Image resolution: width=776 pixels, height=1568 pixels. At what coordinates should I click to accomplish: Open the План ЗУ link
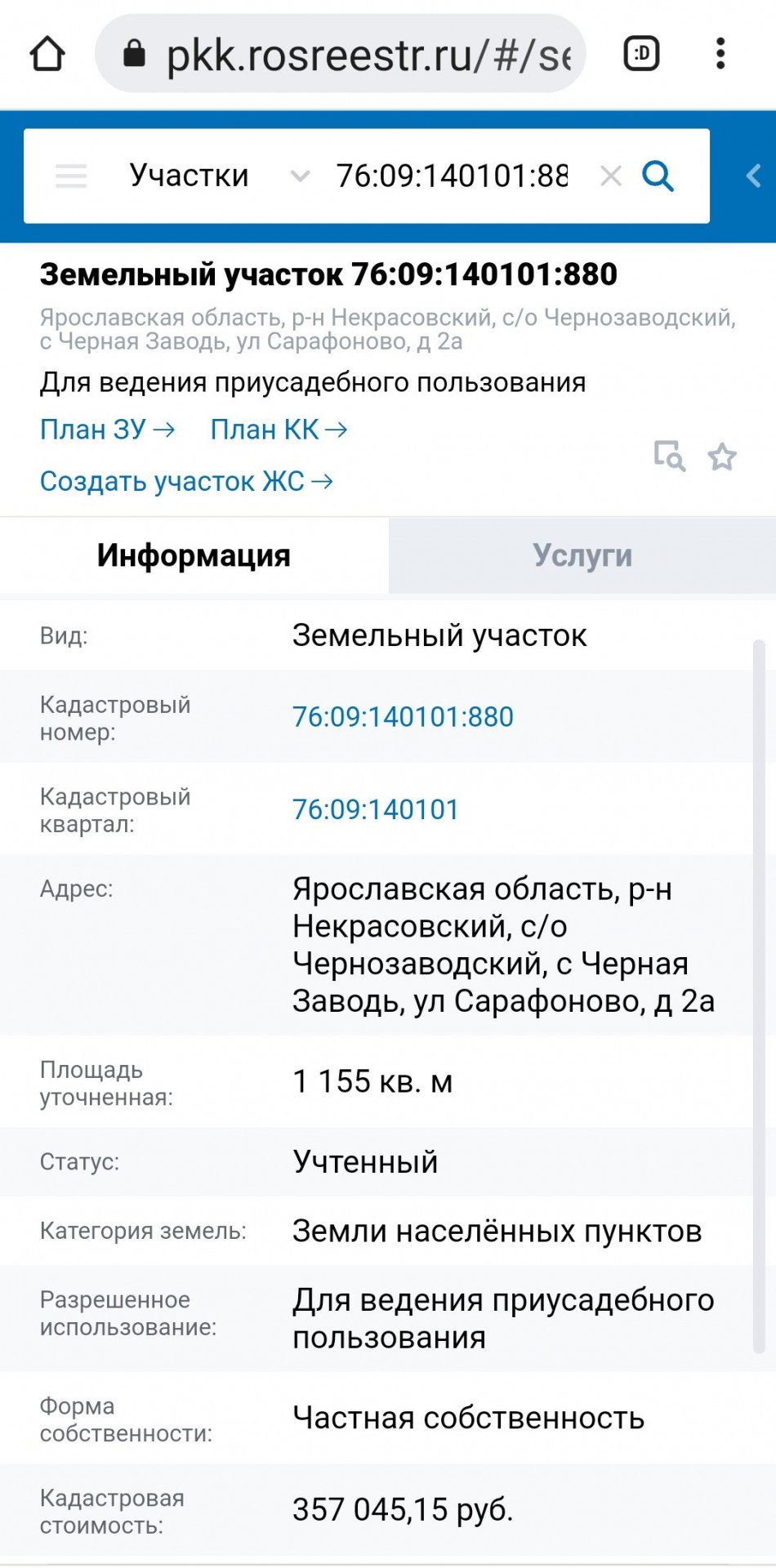[x=107, y=430]
